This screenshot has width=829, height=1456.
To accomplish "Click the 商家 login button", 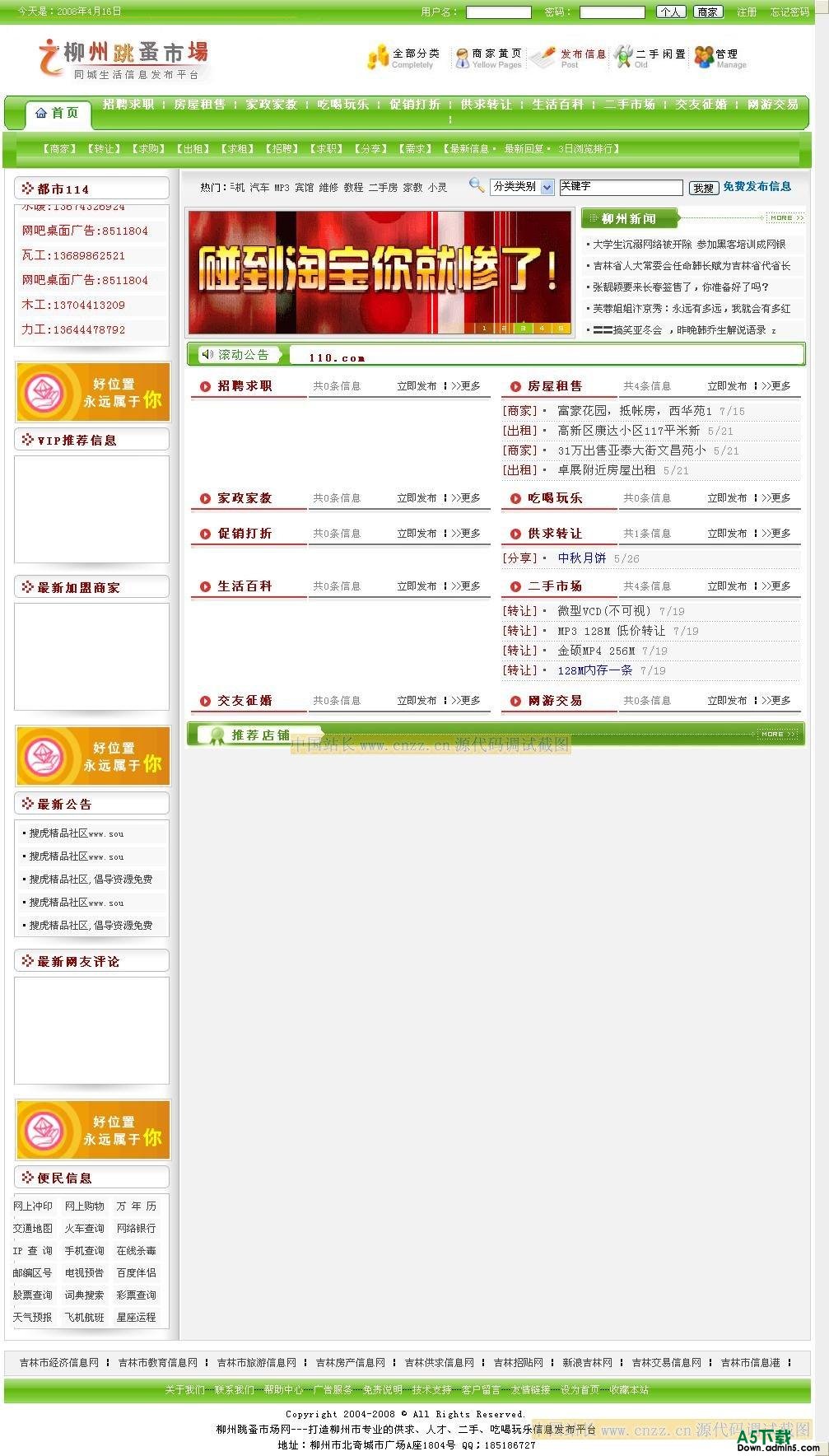I will pos(707,12).
